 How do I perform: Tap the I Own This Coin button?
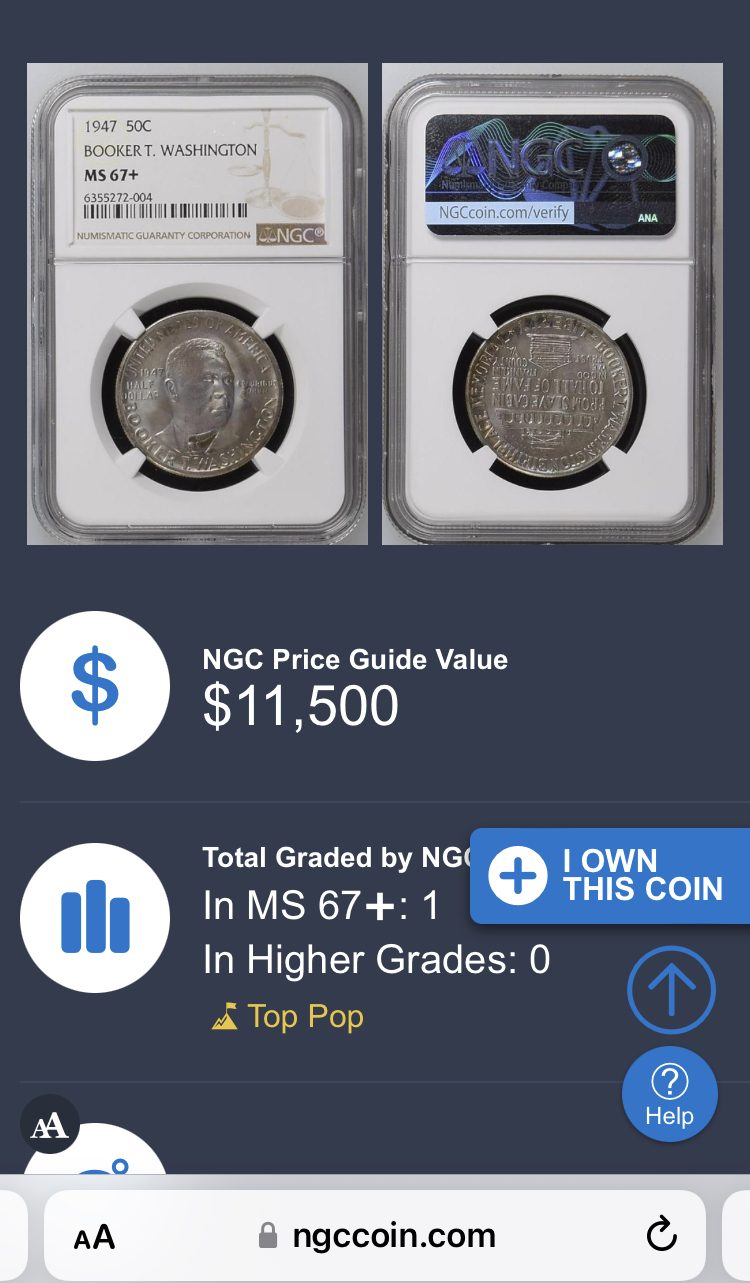pos(610,875)
